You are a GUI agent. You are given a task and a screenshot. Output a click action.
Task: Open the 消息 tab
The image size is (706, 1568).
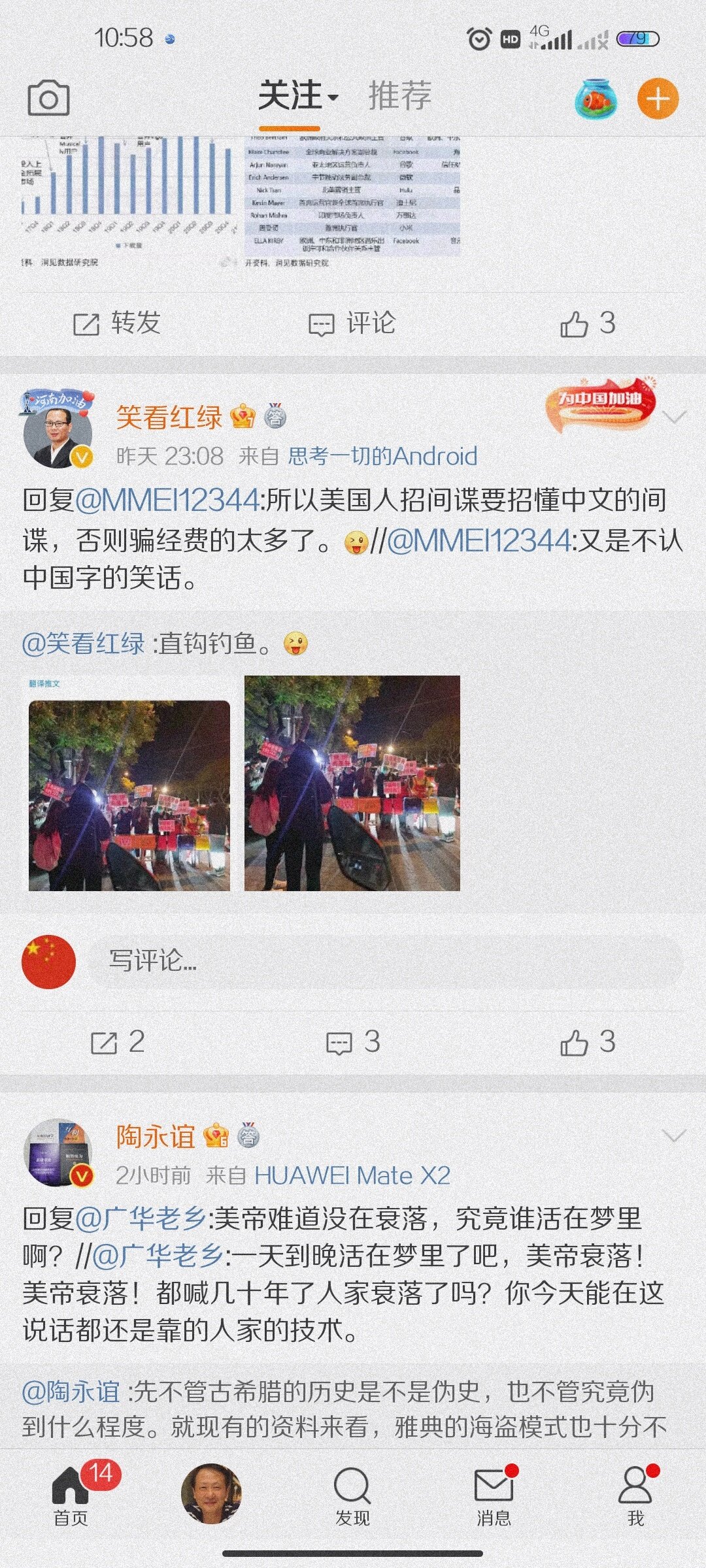[494, 1495]
